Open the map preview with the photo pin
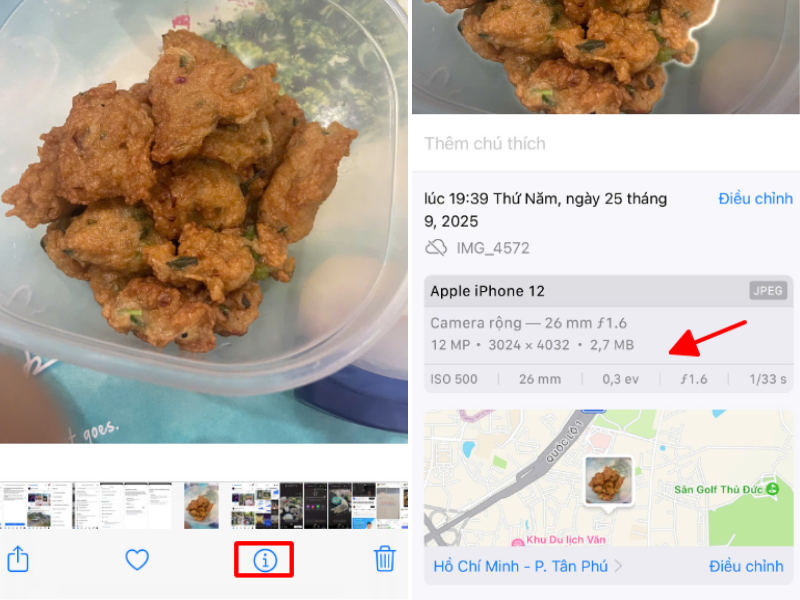The height and width of the screenshot is (600, 800). [x=608, y=480]
